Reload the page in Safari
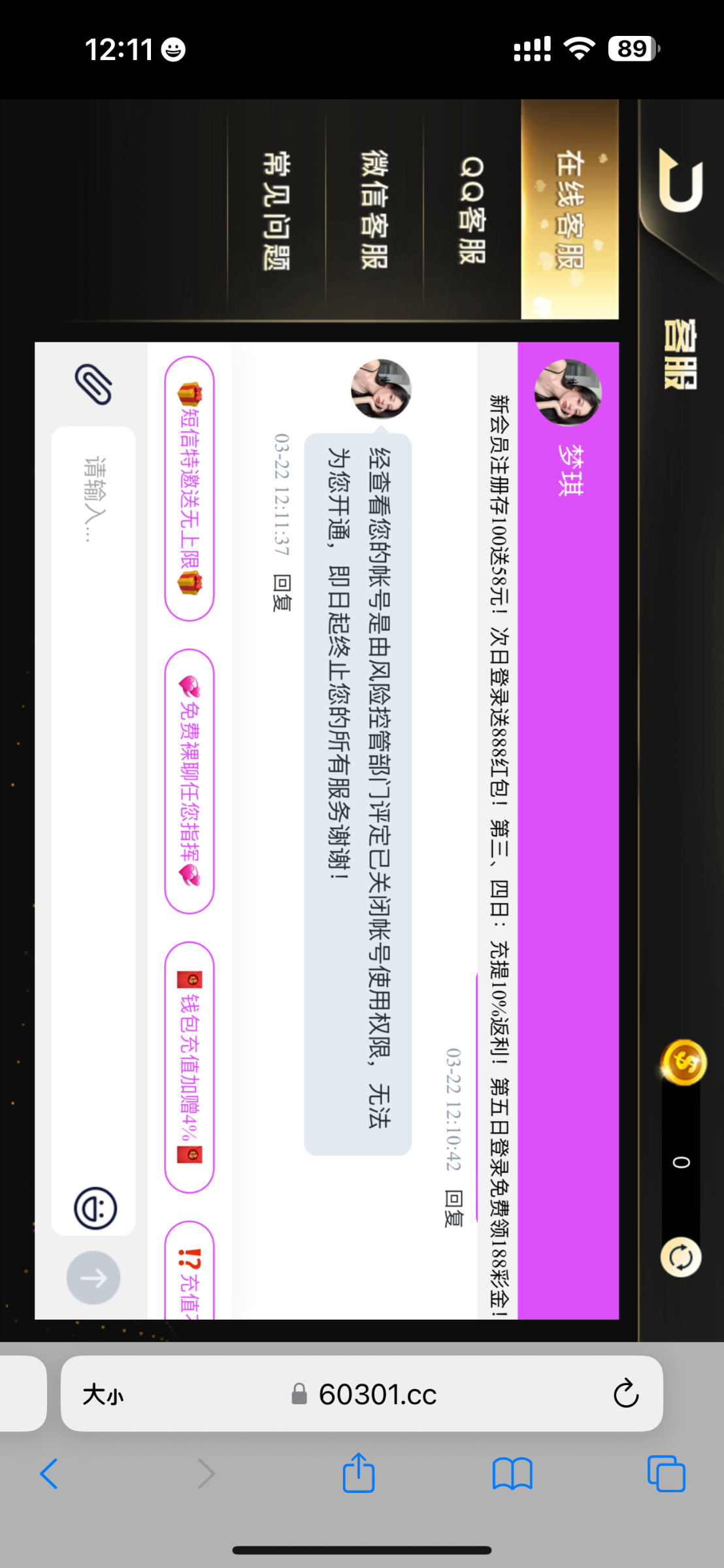724x1568 pixels. [x=625, y=1394]
